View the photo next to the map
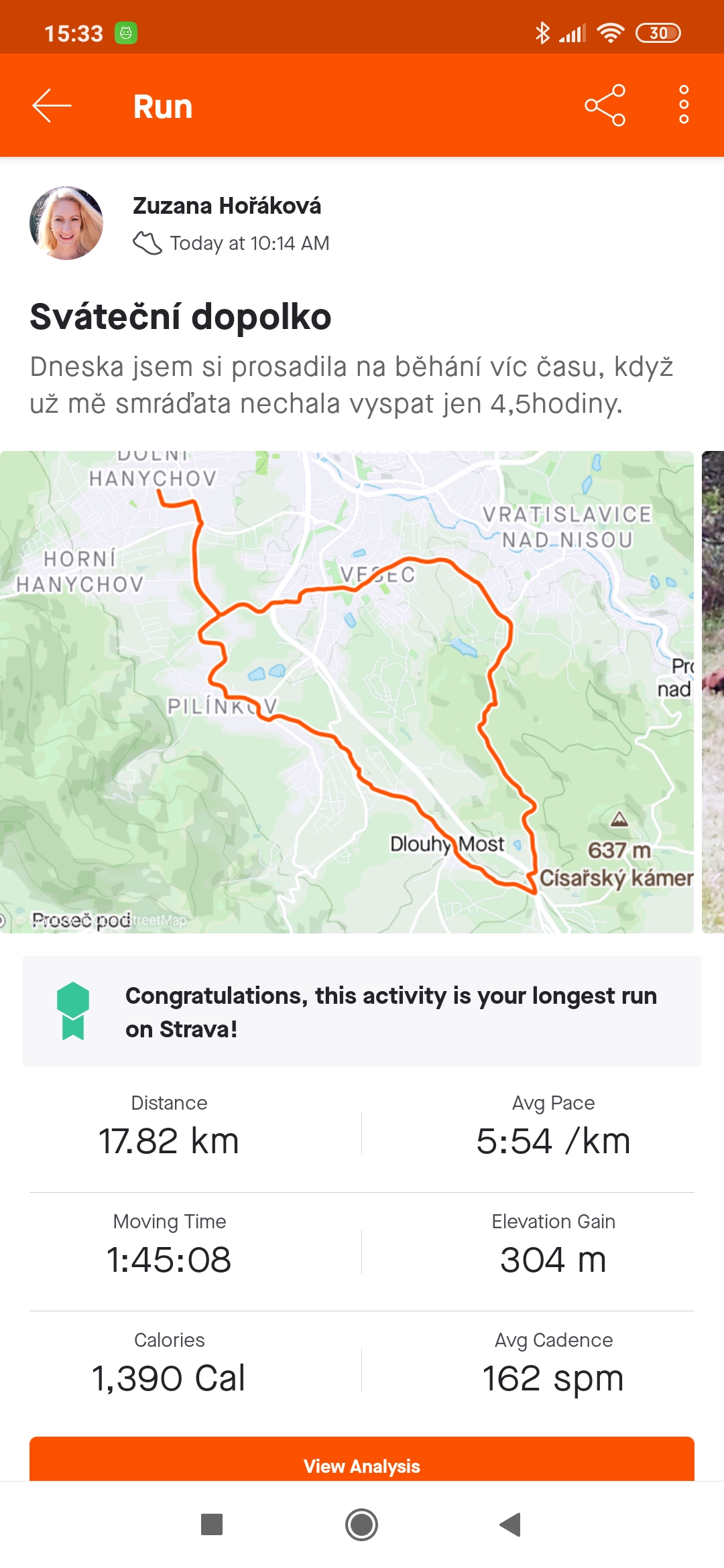Screen dimensions: 724x1568 (x=713, y=692)
